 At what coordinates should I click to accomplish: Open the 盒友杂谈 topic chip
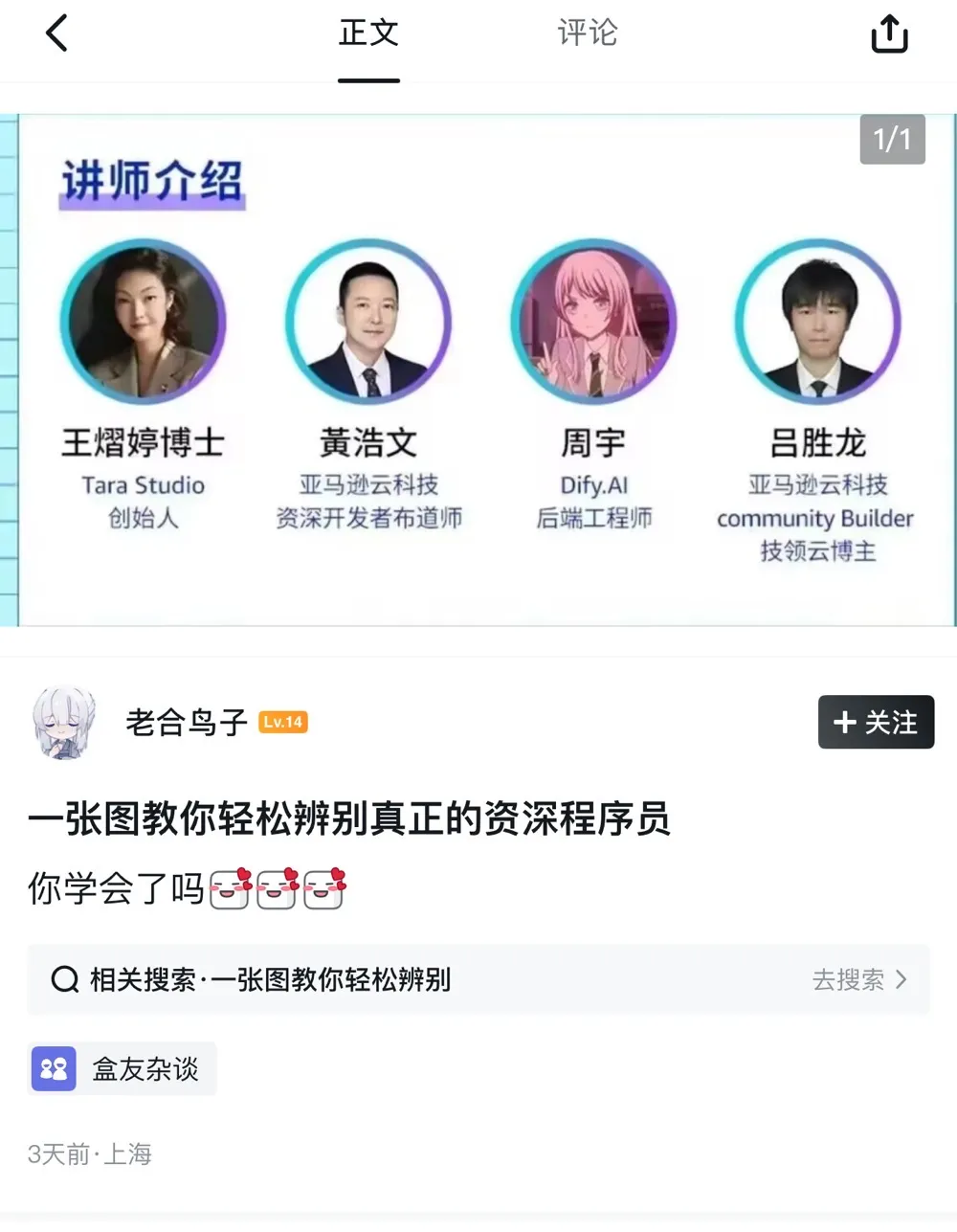(x=122, y=1068)
